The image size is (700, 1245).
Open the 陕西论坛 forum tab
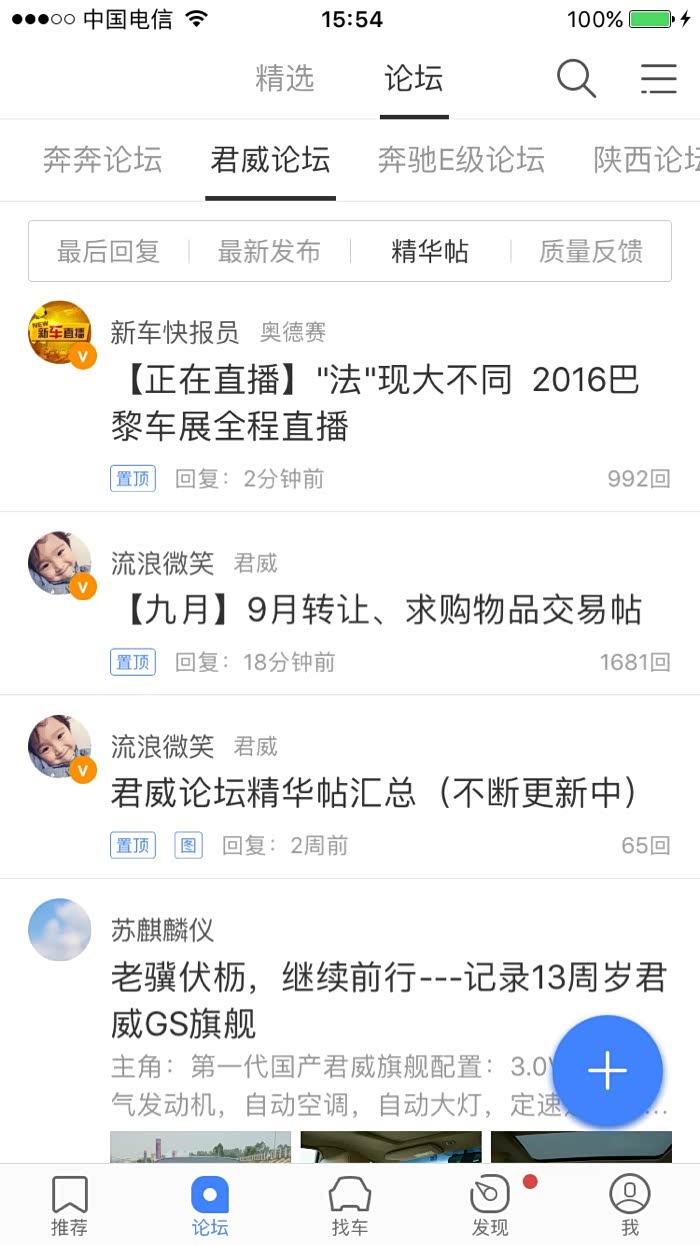[x=646, y=160]
